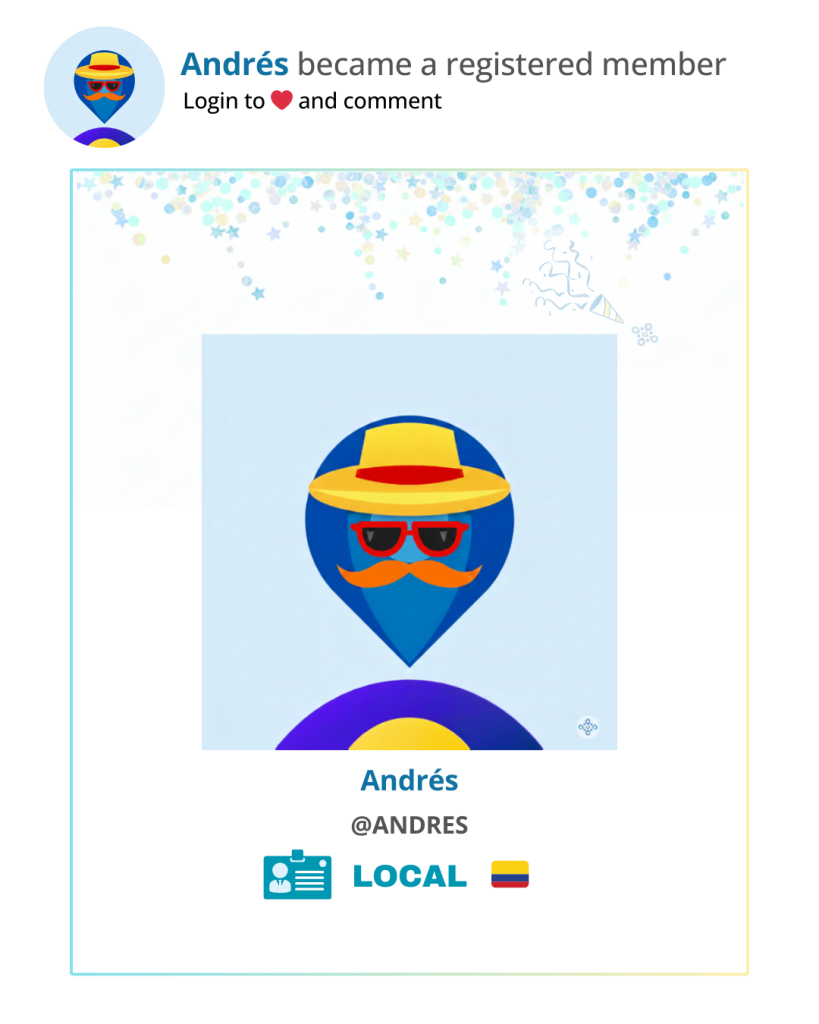Open Andrés's profile from the header name

pos(234,65)
